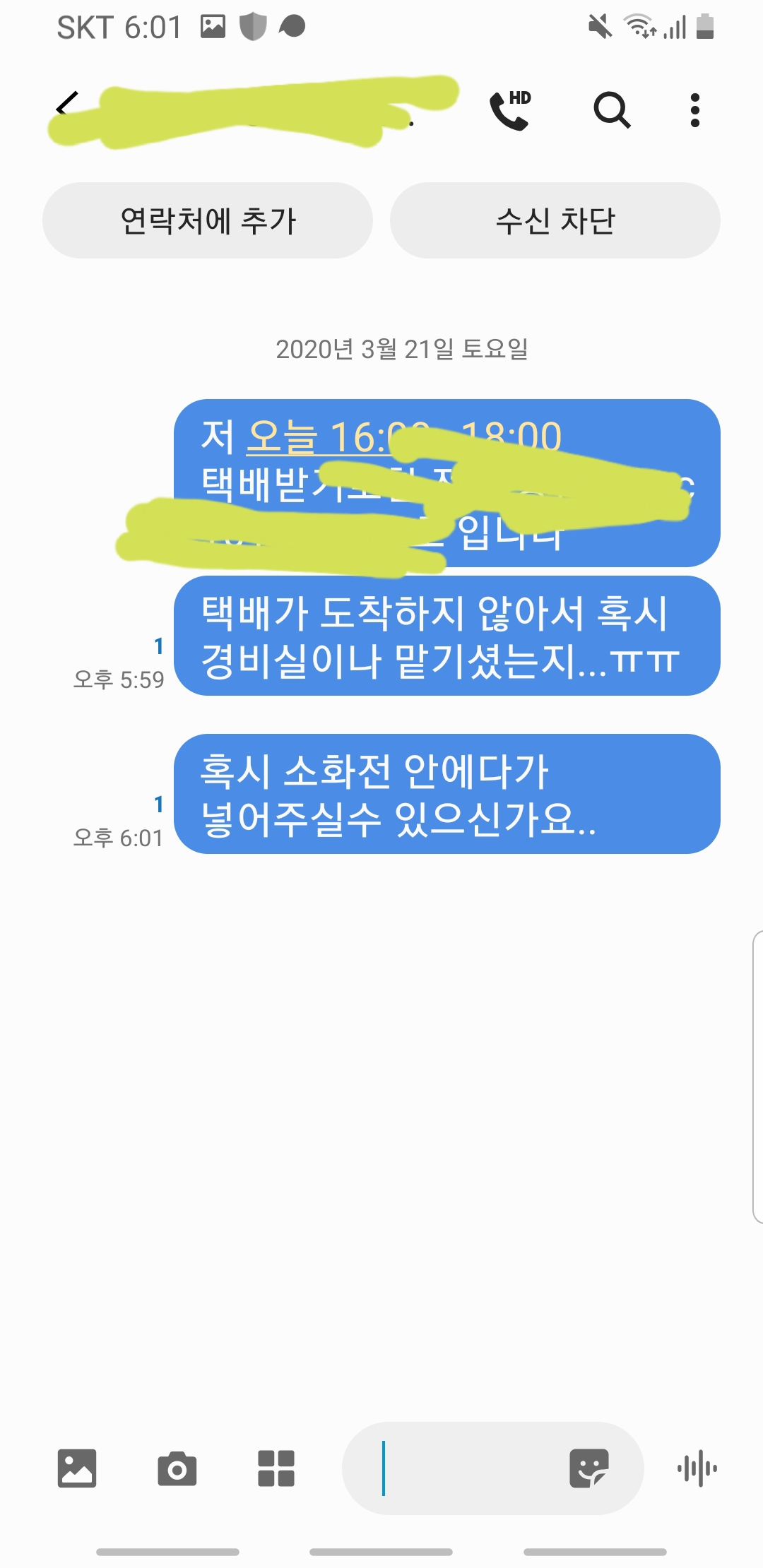Search within this conversation

(612, 110)
